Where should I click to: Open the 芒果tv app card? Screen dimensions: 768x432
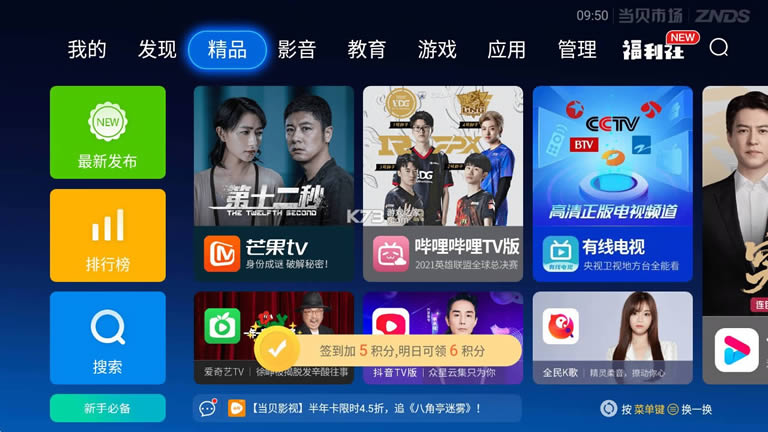pos(274,183)
